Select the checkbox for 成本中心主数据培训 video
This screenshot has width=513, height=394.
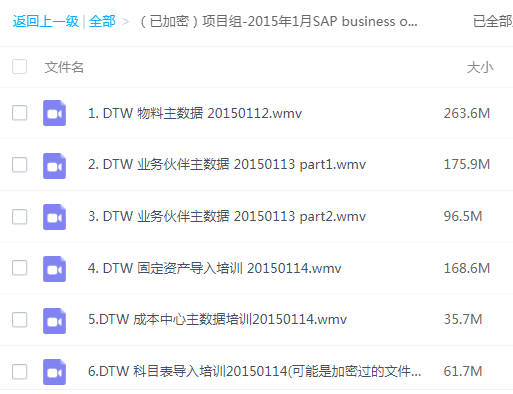tap(19, 320)
